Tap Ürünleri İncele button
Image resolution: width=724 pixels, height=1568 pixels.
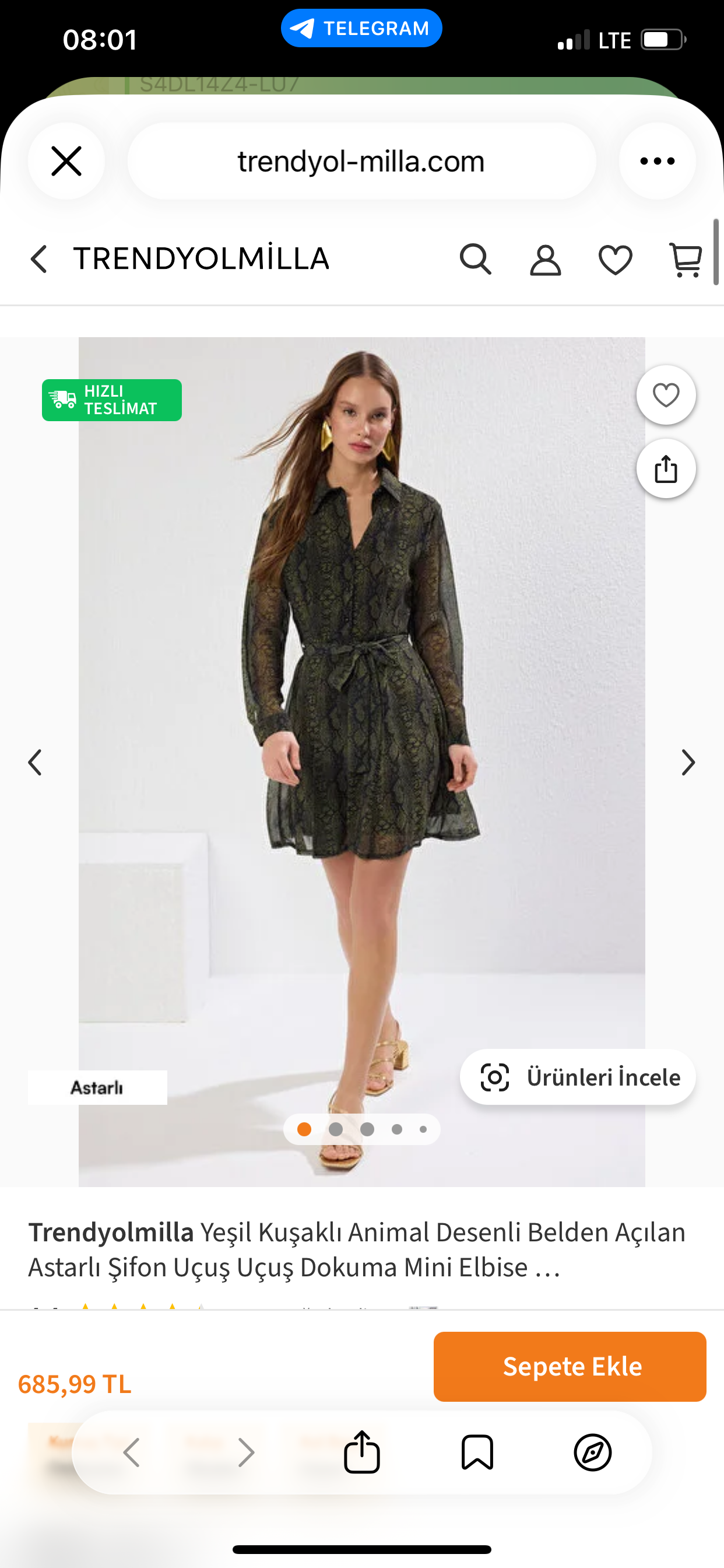click(x=577, y=1077)
